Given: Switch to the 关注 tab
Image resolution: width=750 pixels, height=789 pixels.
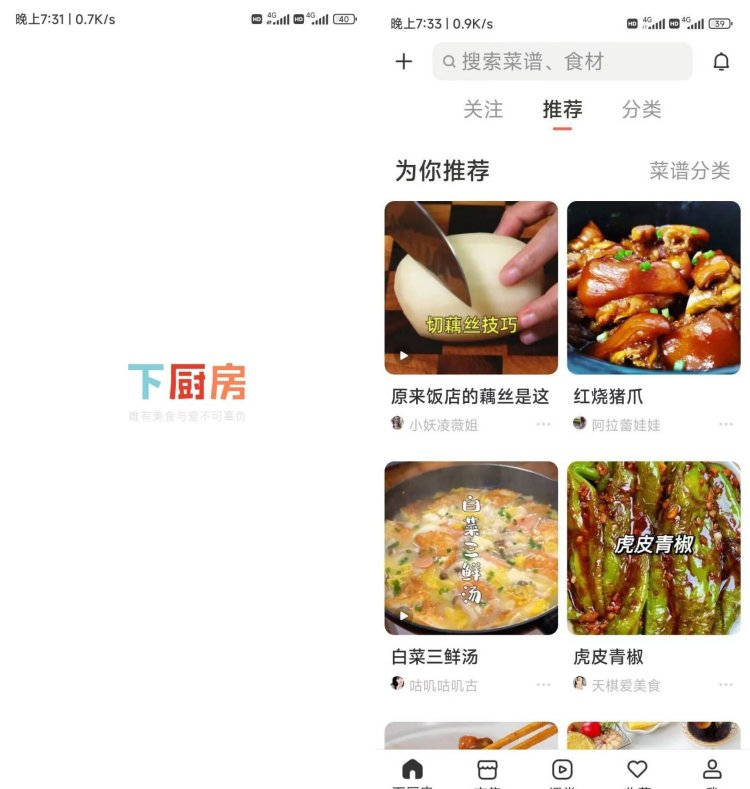Looking at the screenshot, I should pos(483,110).
